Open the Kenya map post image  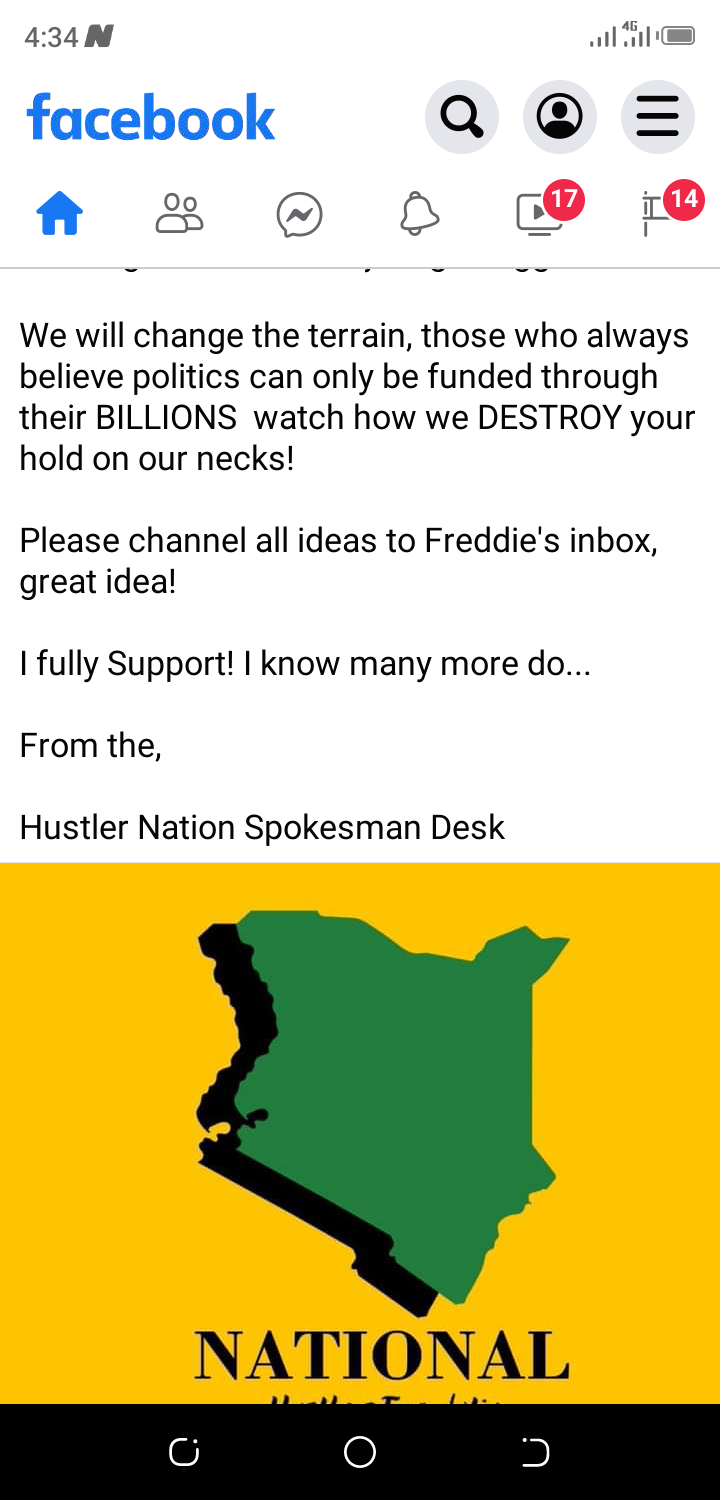tap(360, 1133)
